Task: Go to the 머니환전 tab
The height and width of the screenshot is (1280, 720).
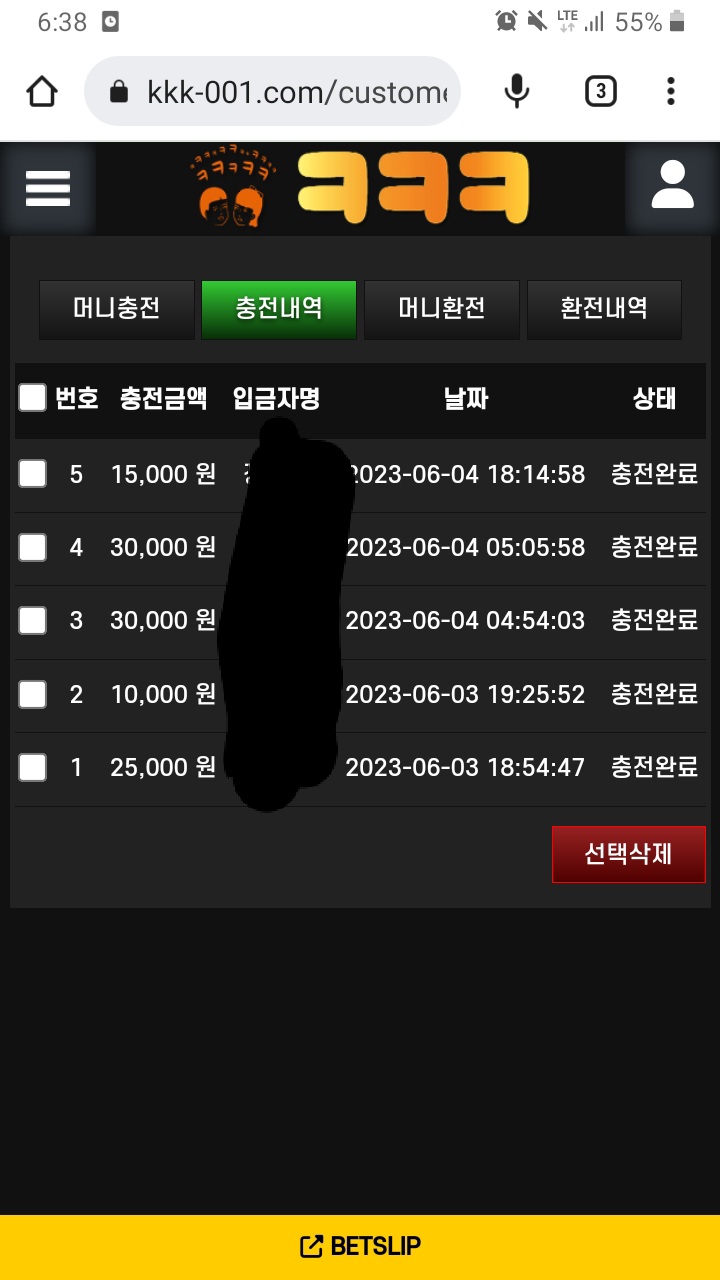Action: click(442, 309)
